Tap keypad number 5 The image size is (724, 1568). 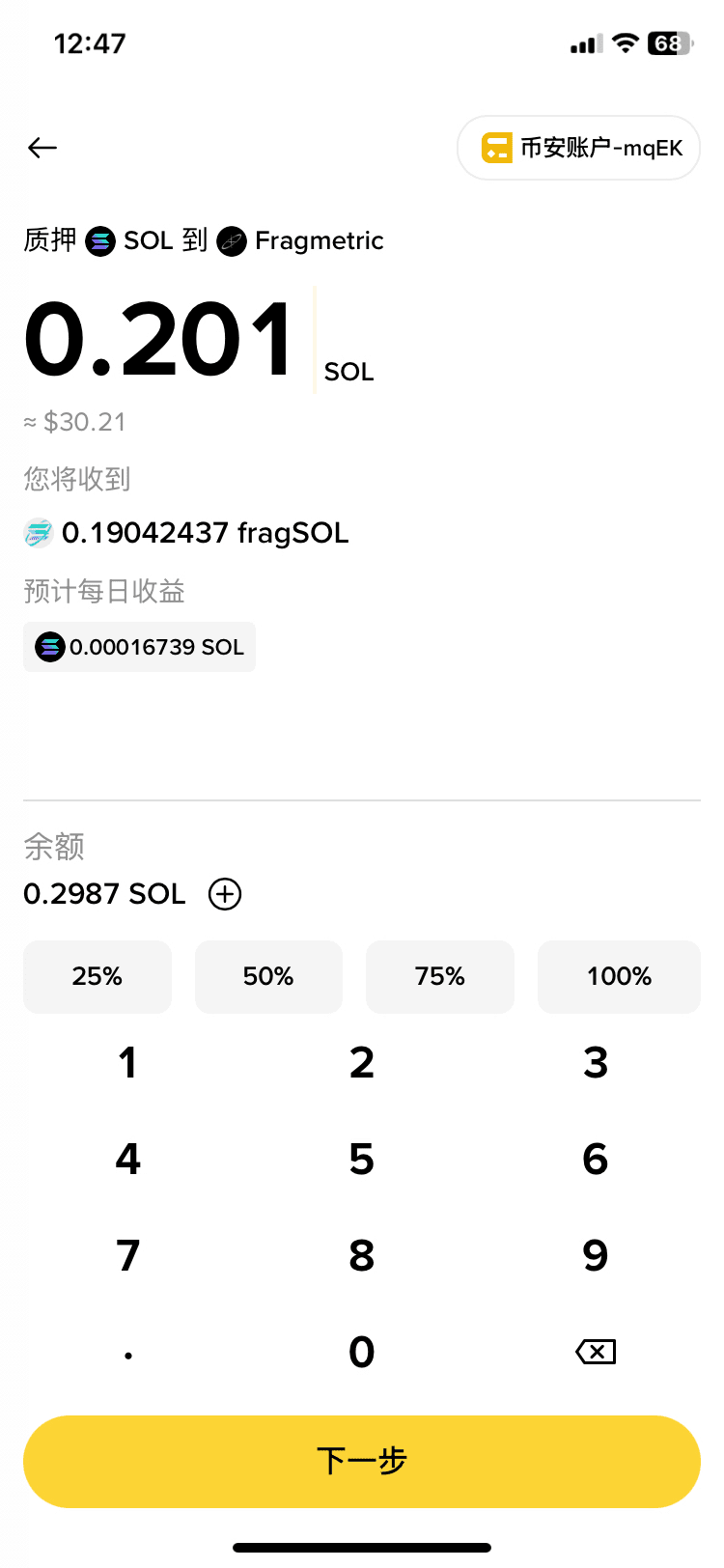click(x=362, y=1160)
